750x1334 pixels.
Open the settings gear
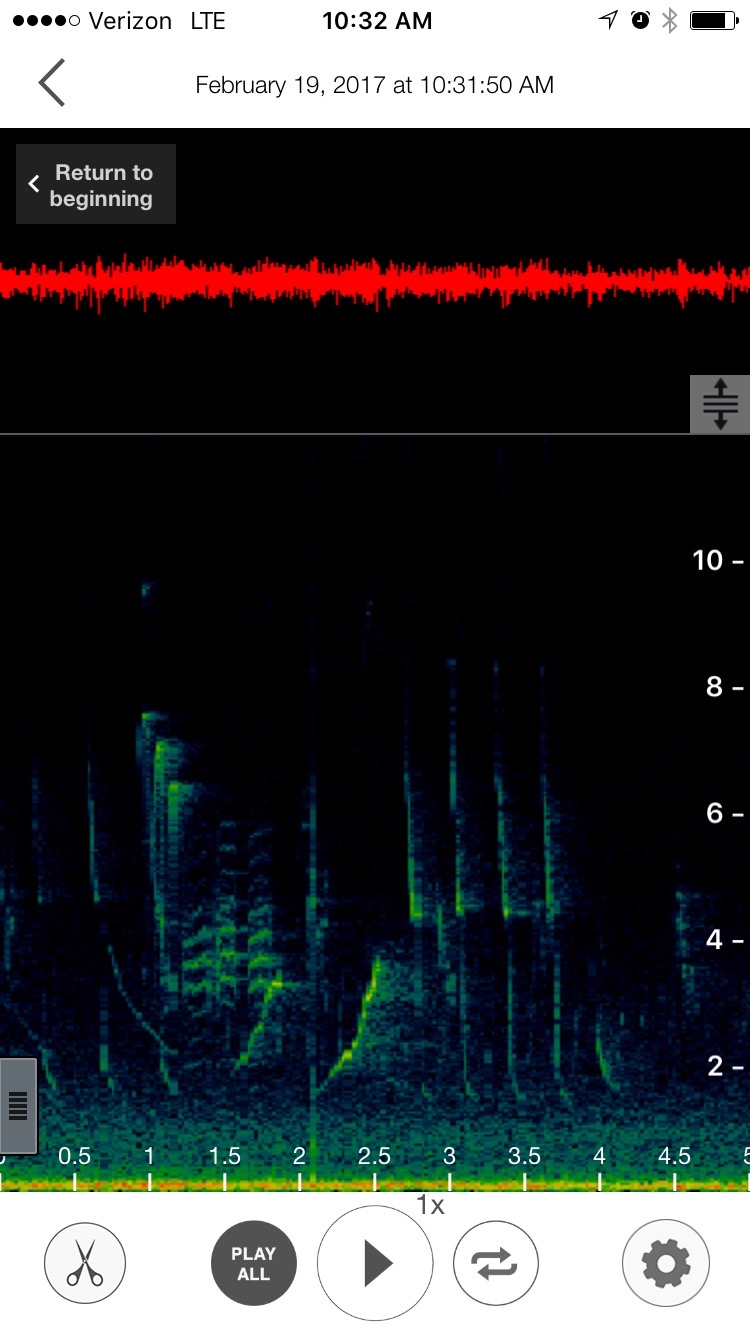666,1264
